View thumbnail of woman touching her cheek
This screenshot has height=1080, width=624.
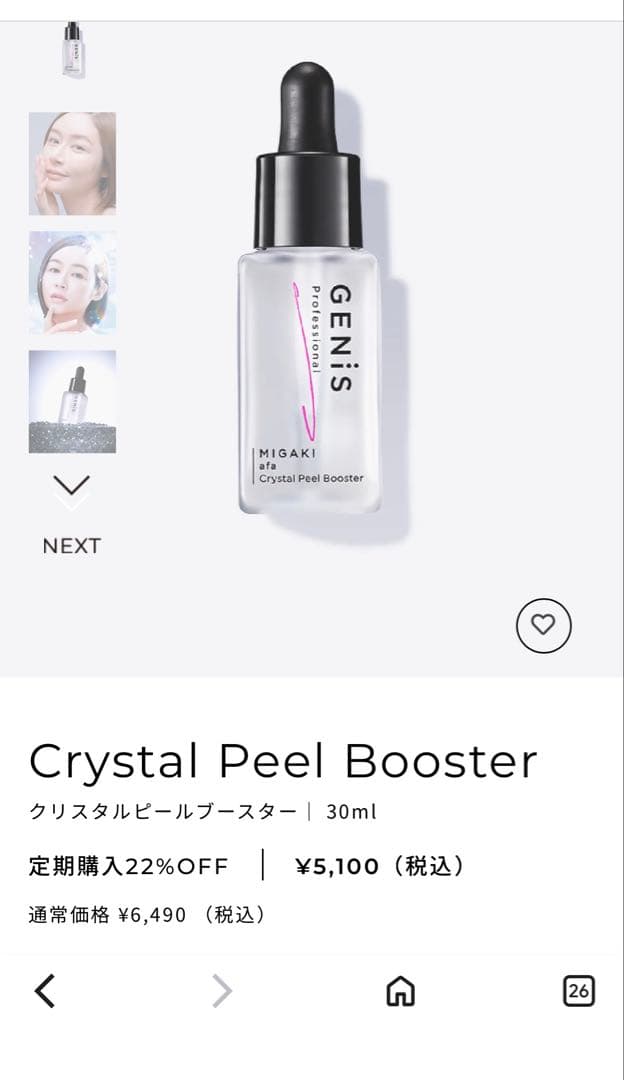(72, 163)
